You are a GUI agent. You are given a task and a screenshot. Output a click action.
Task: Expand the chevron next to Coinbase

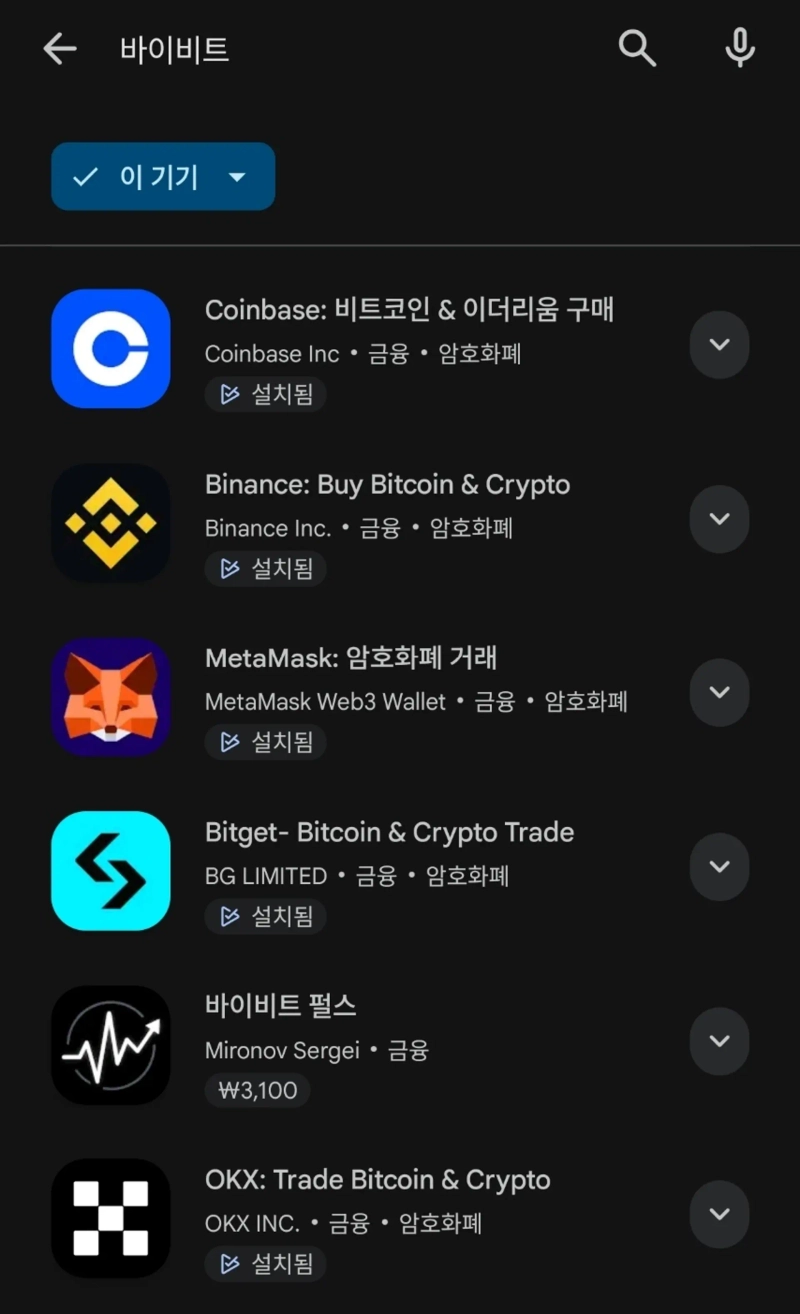tap(719, 345)
